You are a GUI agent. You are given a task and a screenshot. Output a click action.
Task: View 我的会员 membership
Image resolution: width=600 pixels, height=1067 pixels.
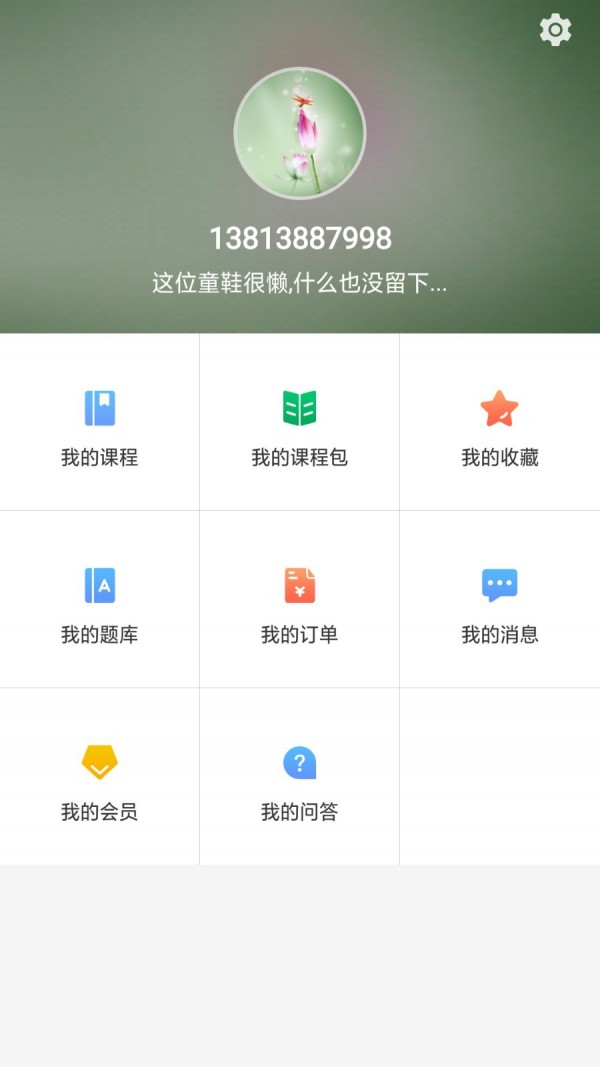100,779
